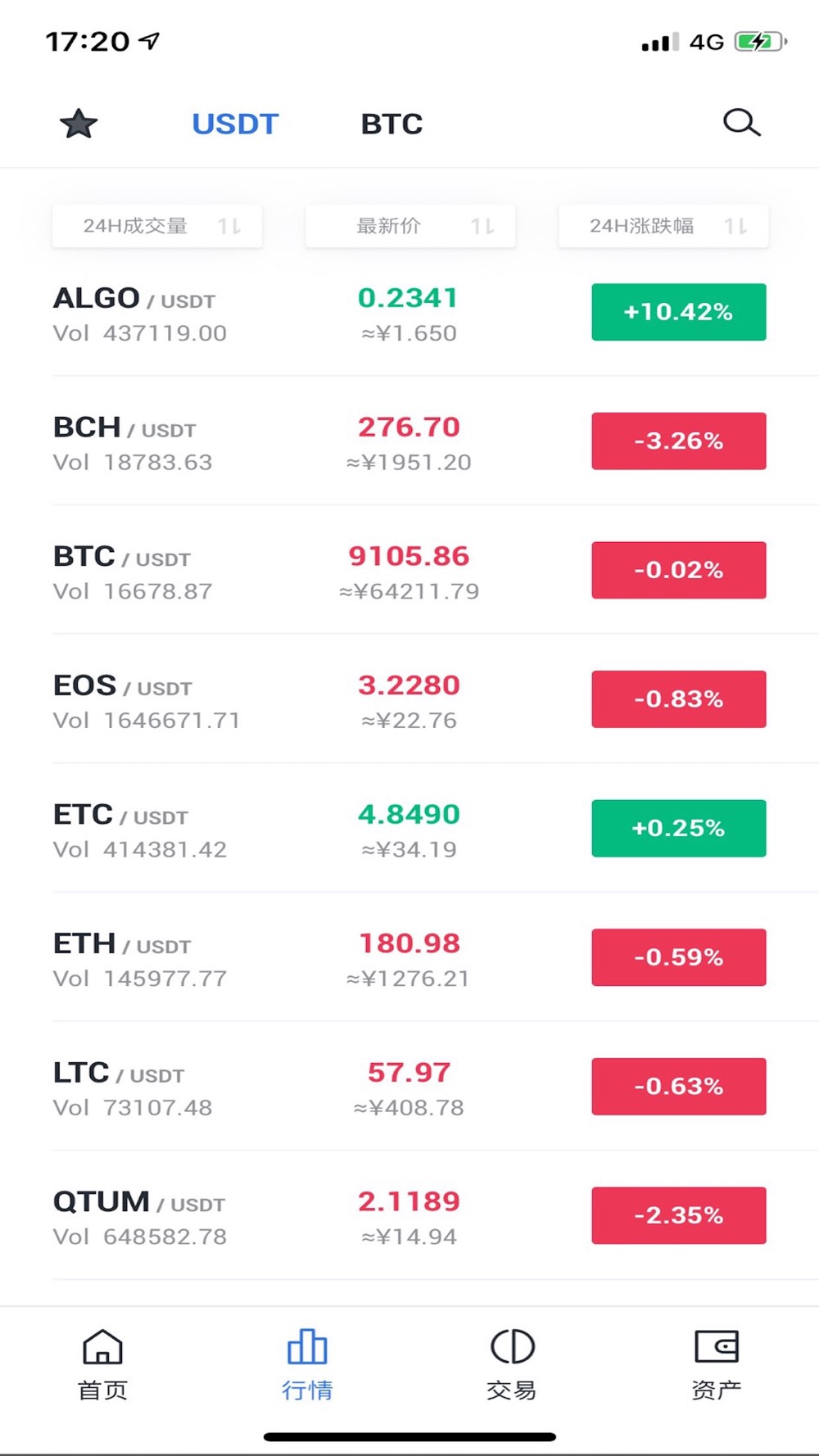Sort by 24H涨跌幅 change

point(663,226)
